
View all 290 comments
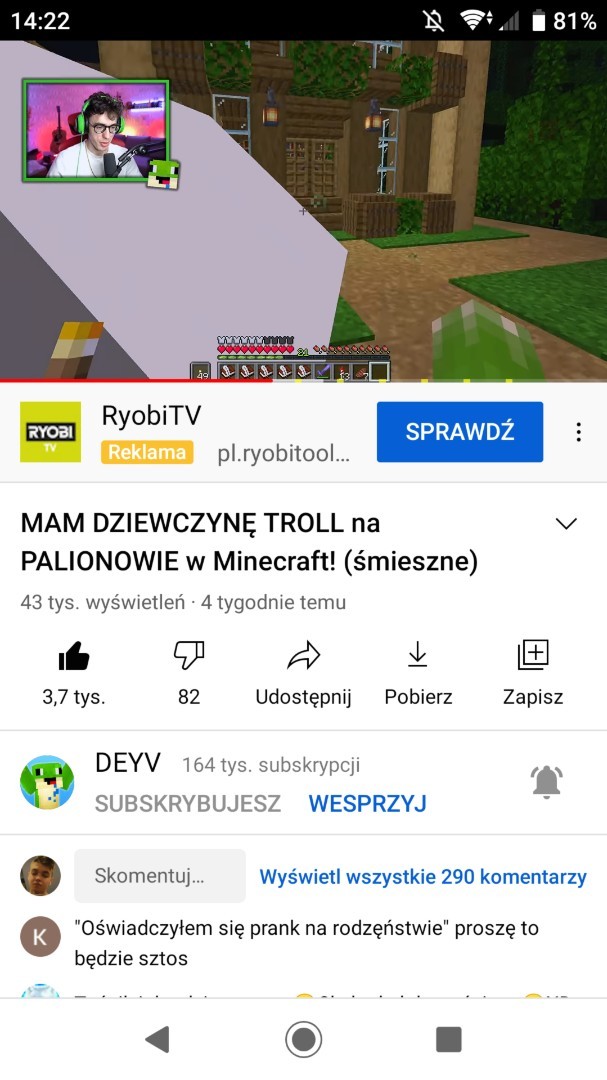pyautogui.click(x=422, y=877)
